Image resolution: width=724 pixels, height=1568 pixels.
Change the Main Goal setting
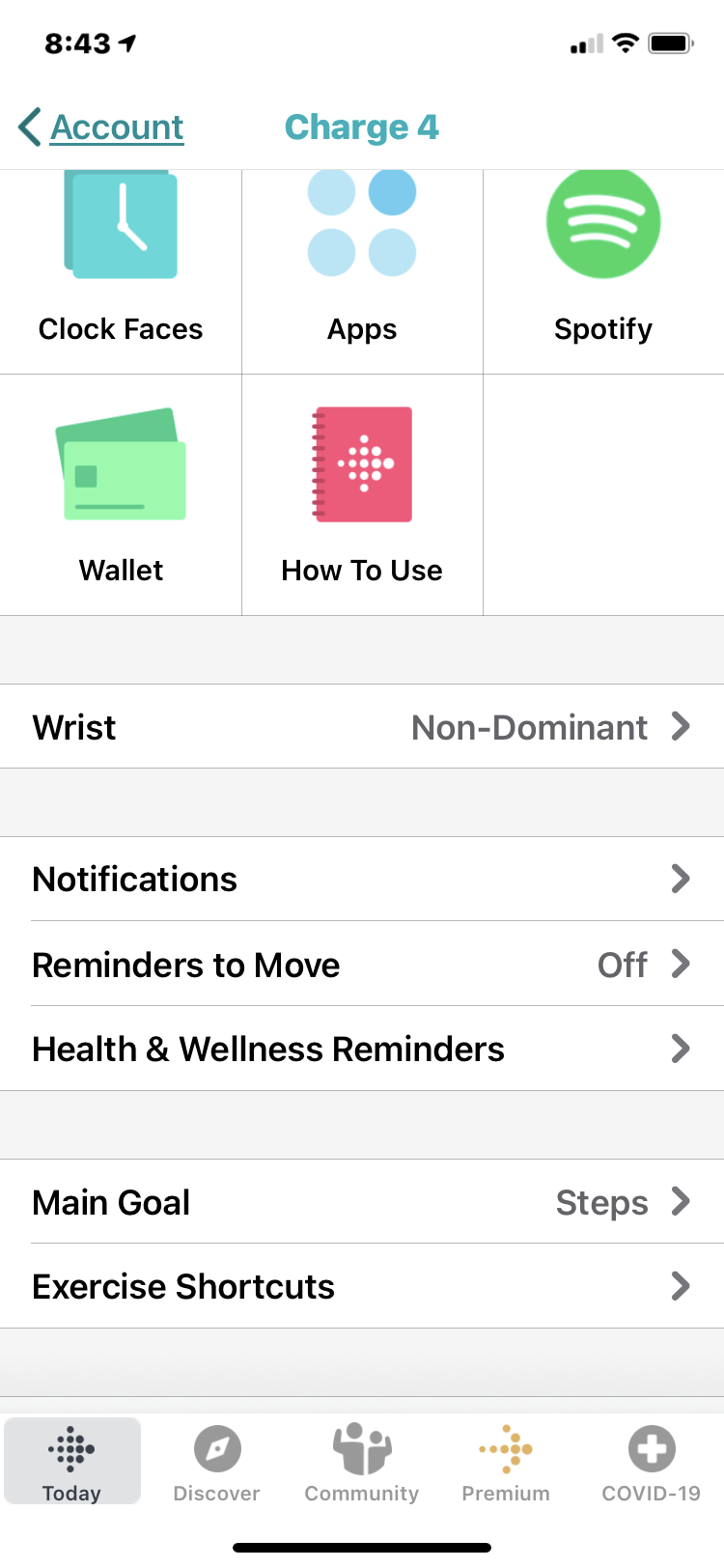pos(362,1202)
